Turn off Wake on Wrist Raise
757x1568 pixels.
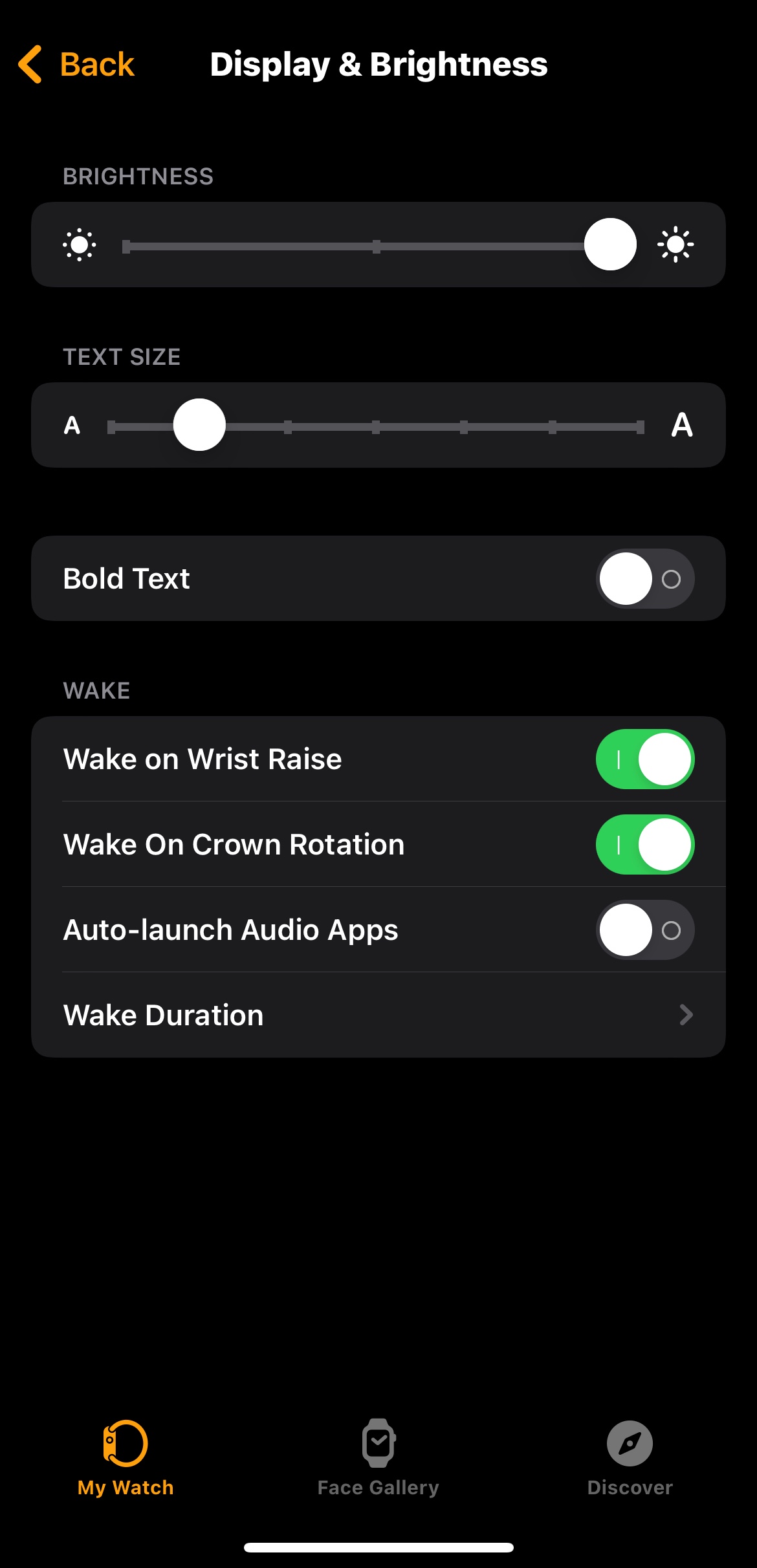(644, 759)
